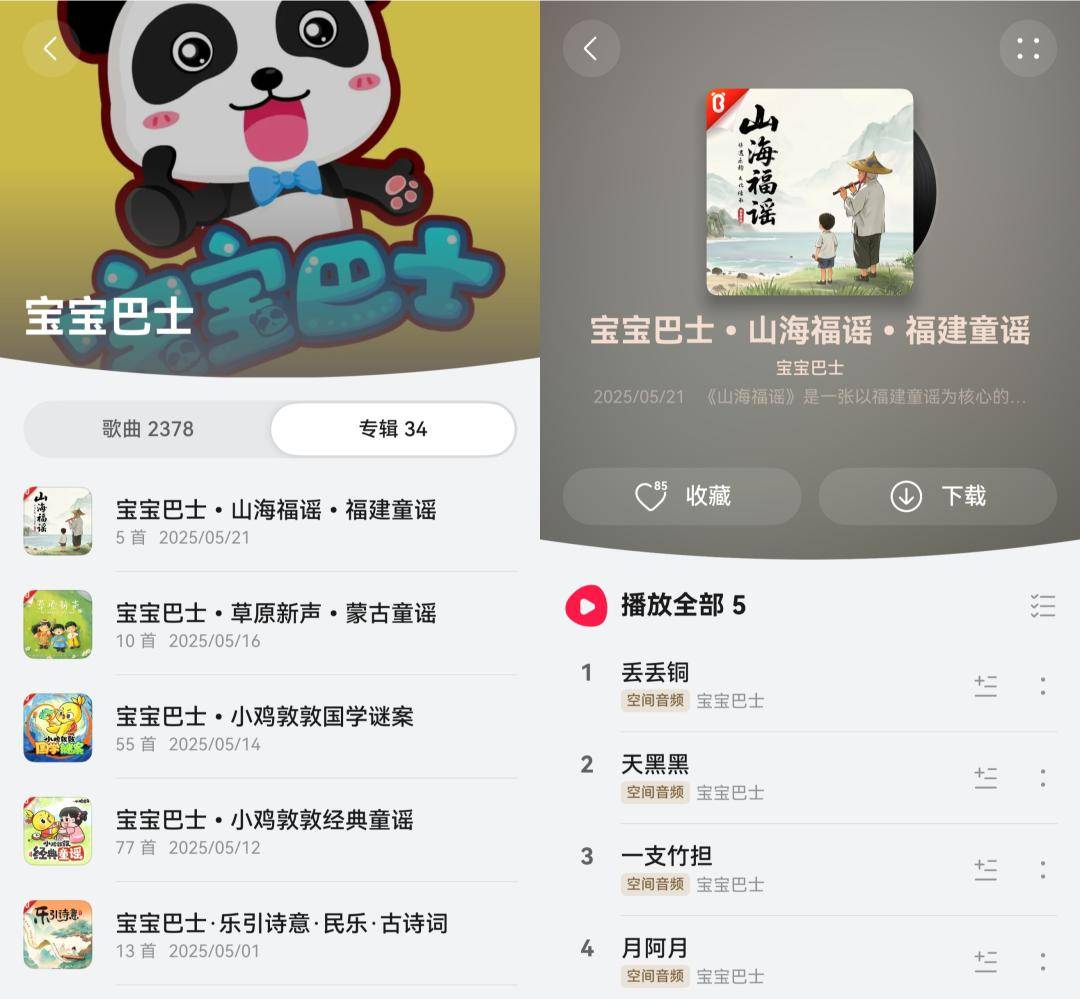Play the song 丢丢铜
Image resolution: width=1080 pixels, height=999 pixels.
655,673
